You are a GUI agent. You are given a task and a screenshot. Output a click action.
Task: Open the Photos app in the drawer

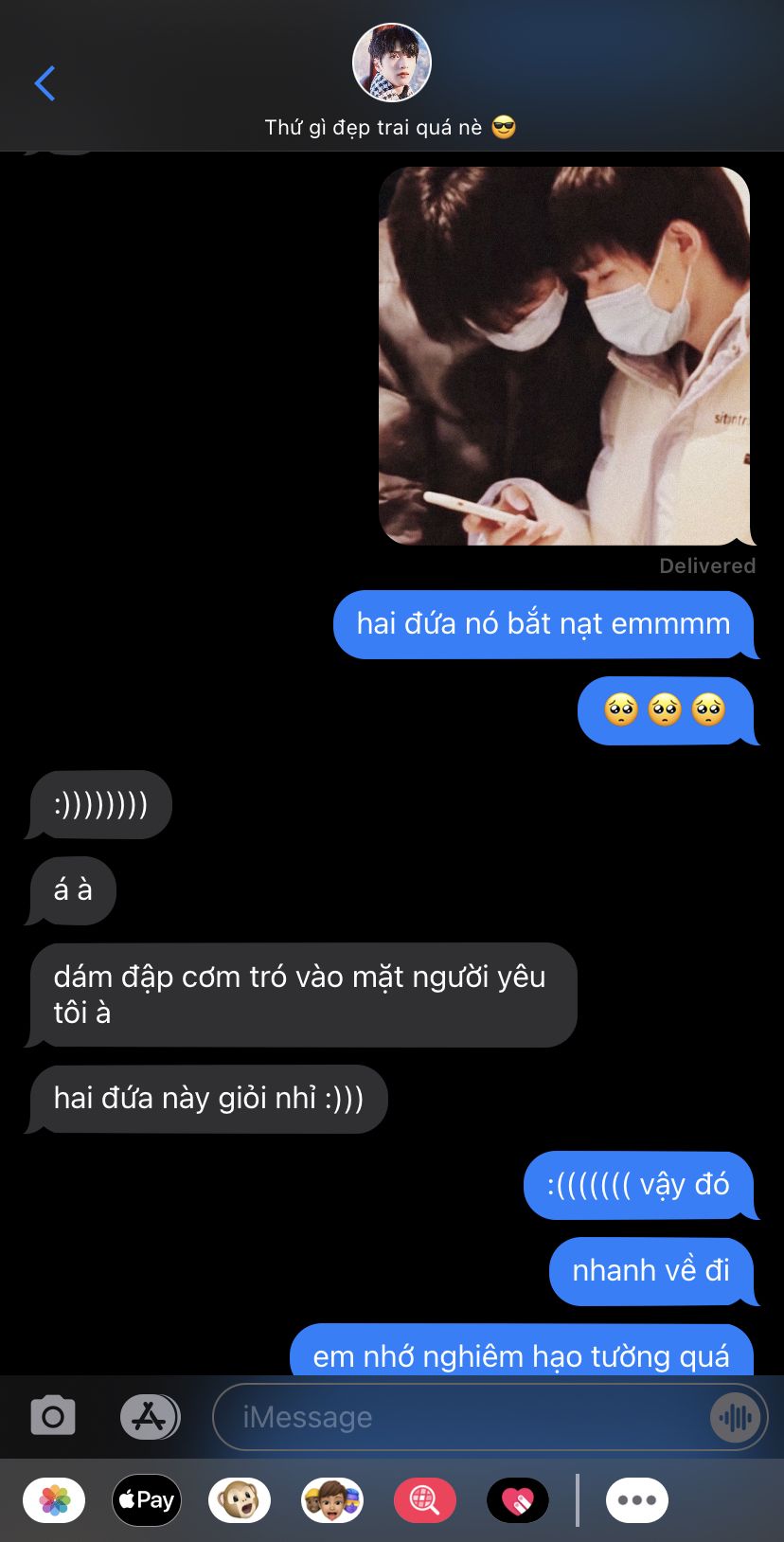click(x=54, y=1500)
